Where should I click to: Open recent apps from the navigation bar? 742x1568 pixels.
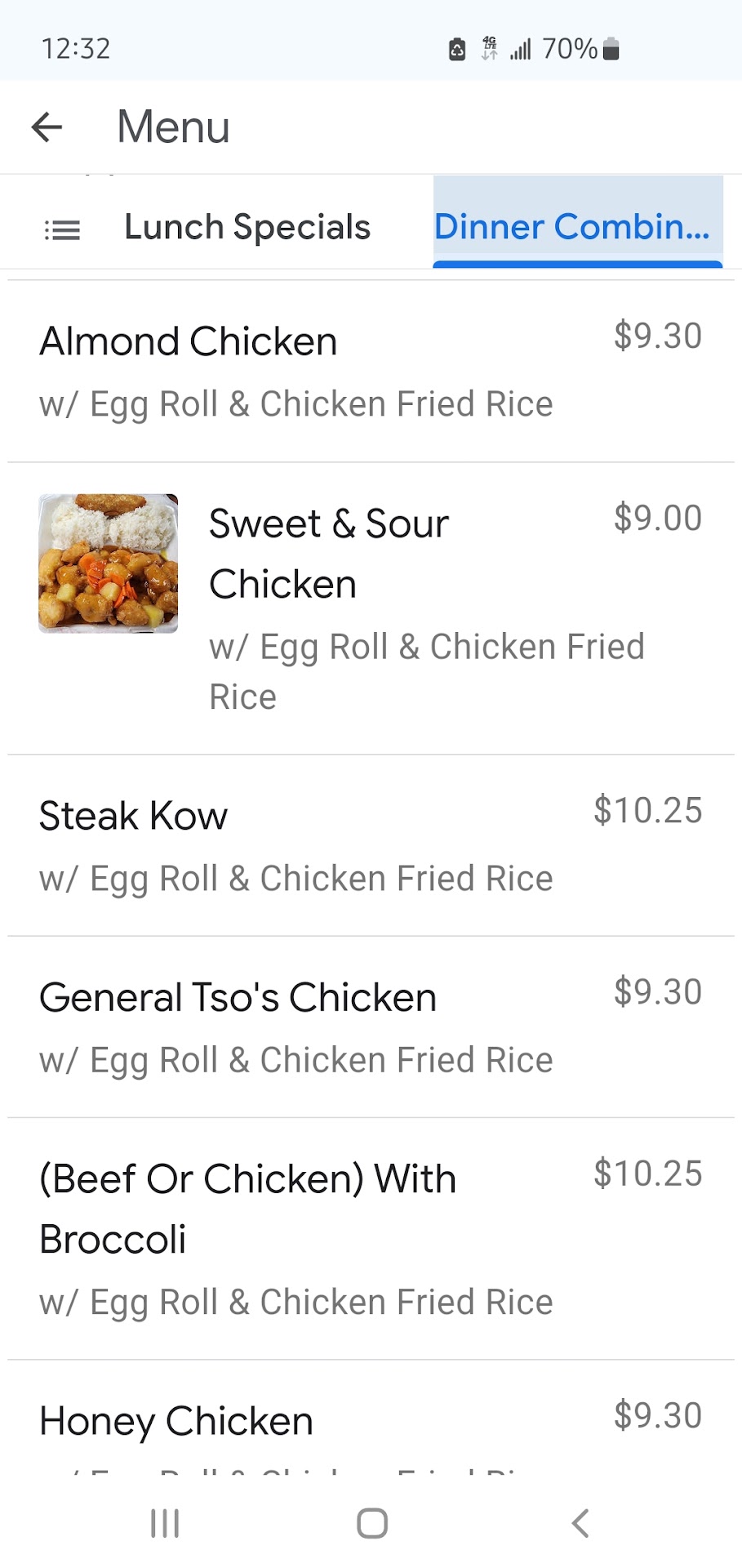(x=165, y=1523)
